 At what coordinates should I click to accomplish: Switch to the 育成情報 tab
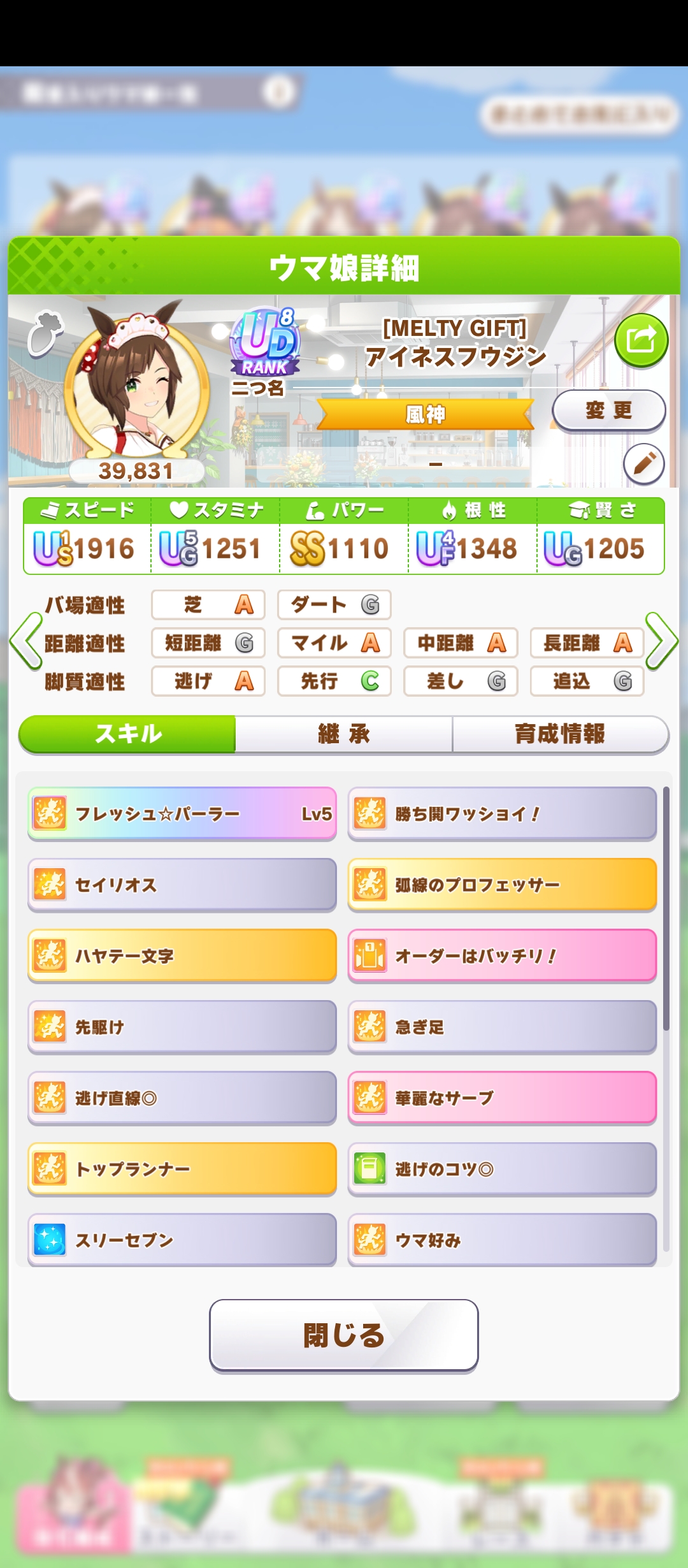560,734
